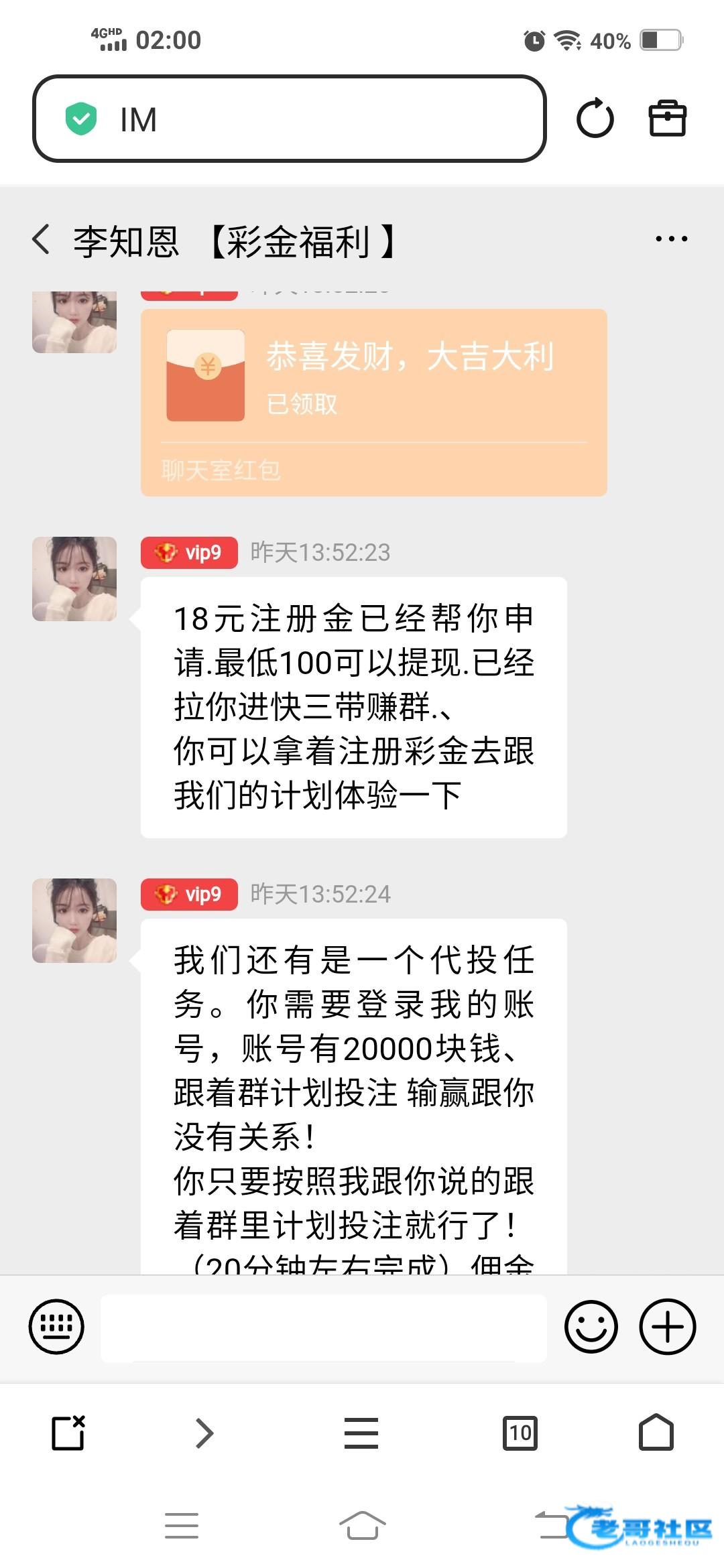Switch input mode with the keyboard icon

pos(56,1326)
